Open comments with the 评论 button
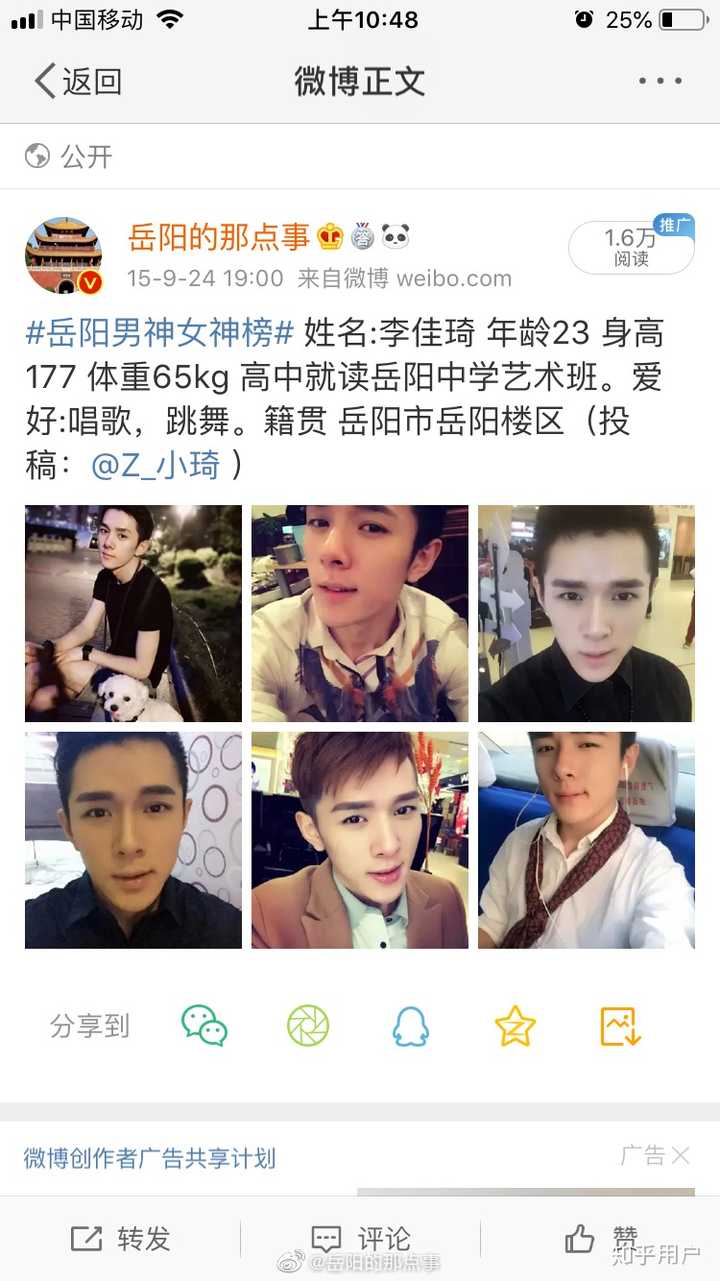 pyautogui.click(x=360, y=1239)
